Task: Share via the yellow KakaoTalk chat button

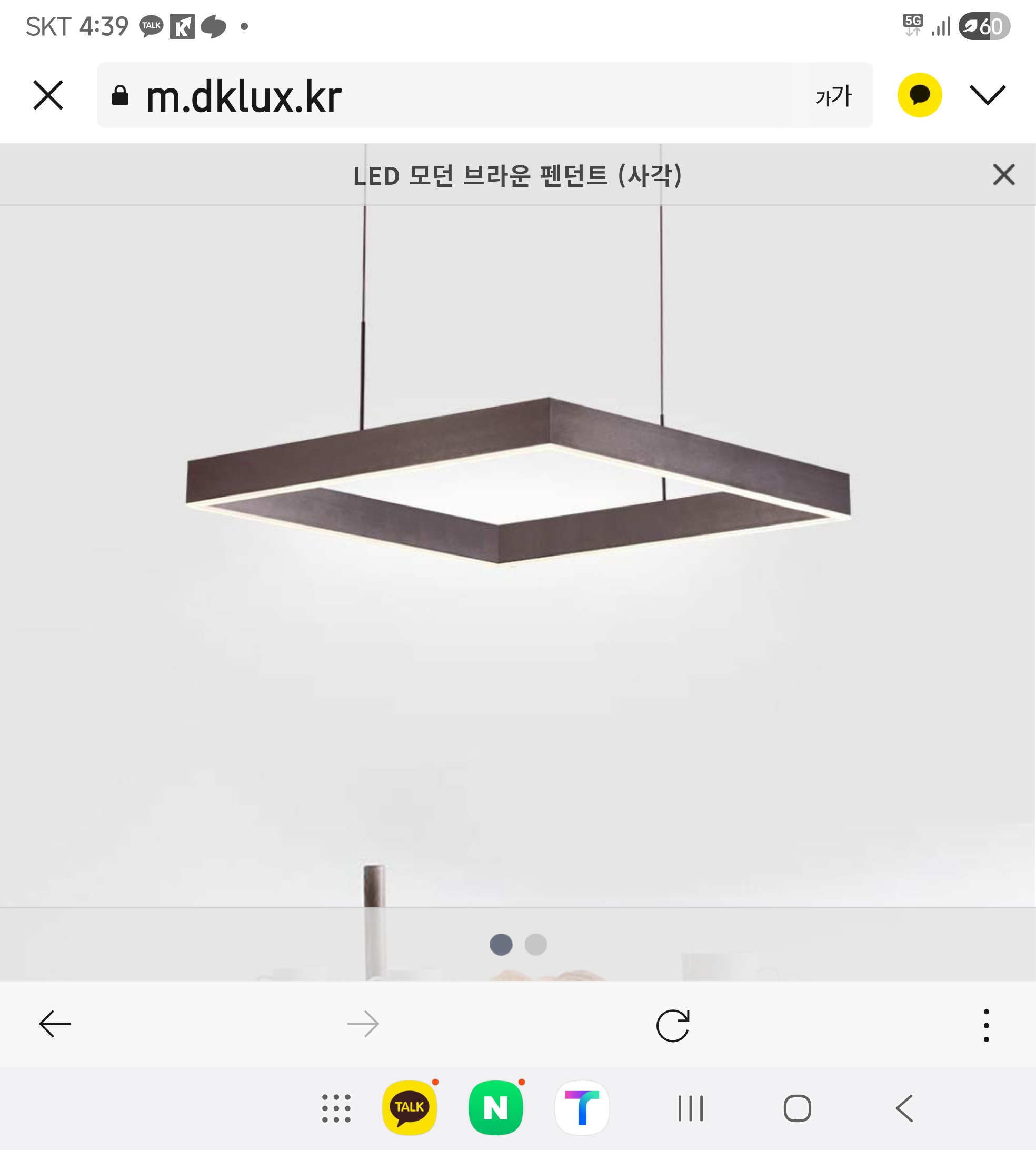Action: point(919,95)
